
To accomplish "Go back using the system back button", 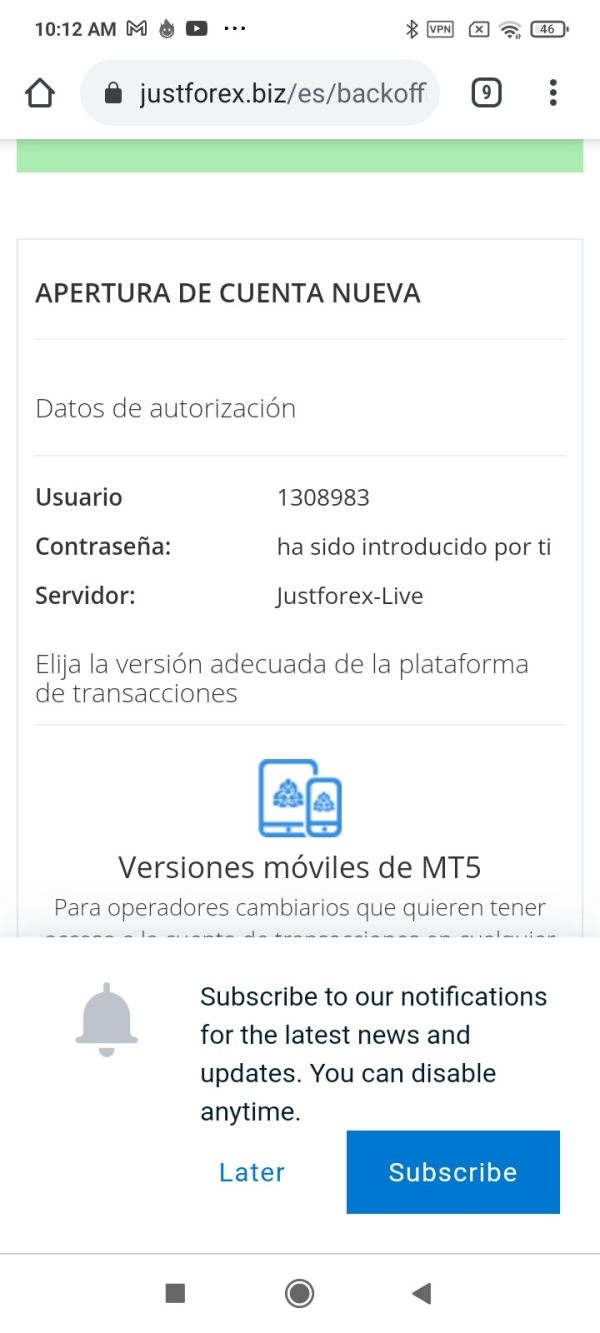I will point(422,1294).
